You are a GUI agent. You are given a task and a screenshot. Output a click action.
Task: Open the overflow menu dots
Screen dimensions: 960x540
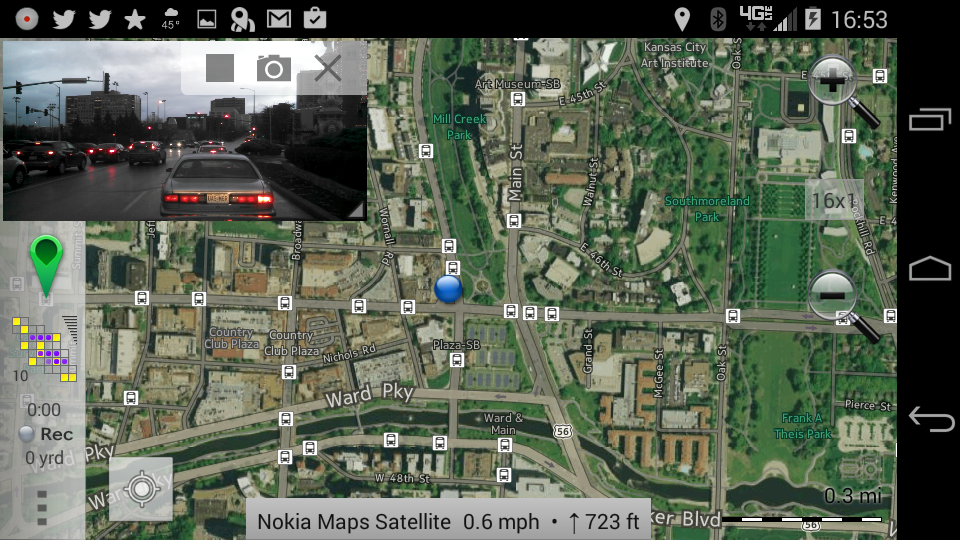click(42, 507)
